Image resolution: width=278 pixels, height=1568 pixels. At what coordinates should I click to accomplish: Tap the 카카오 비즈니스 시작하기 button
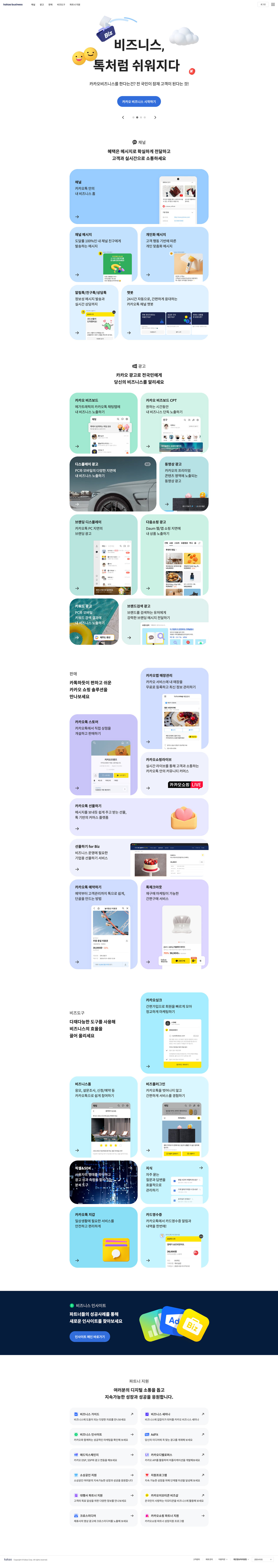(139, 102)
